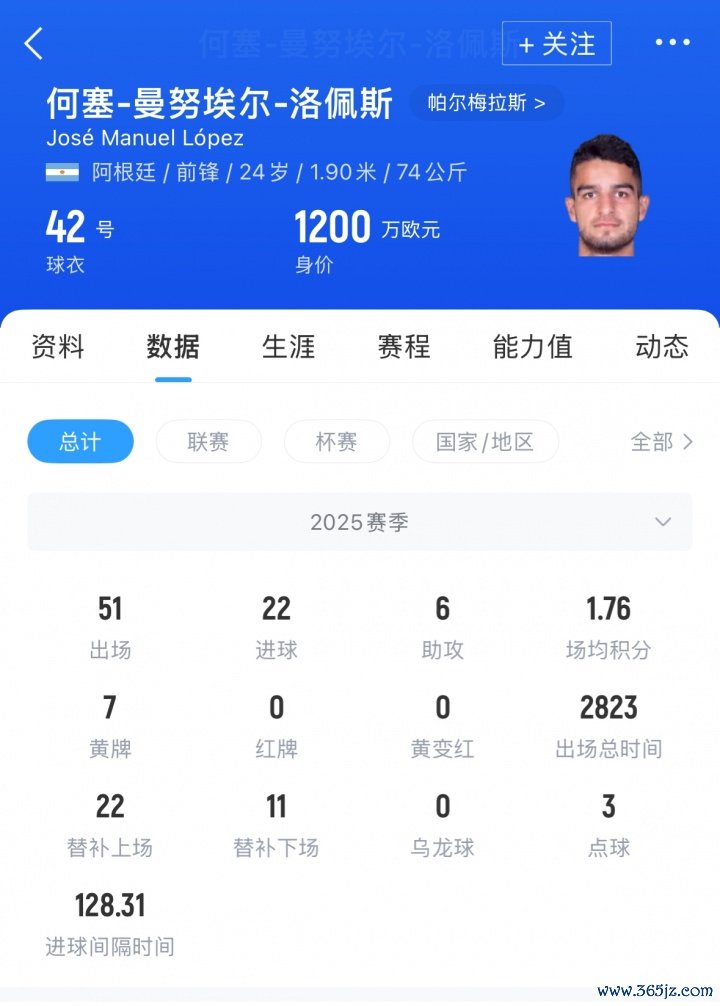
Task: Open the three-dot overflow menu
Action: [672, 43]
